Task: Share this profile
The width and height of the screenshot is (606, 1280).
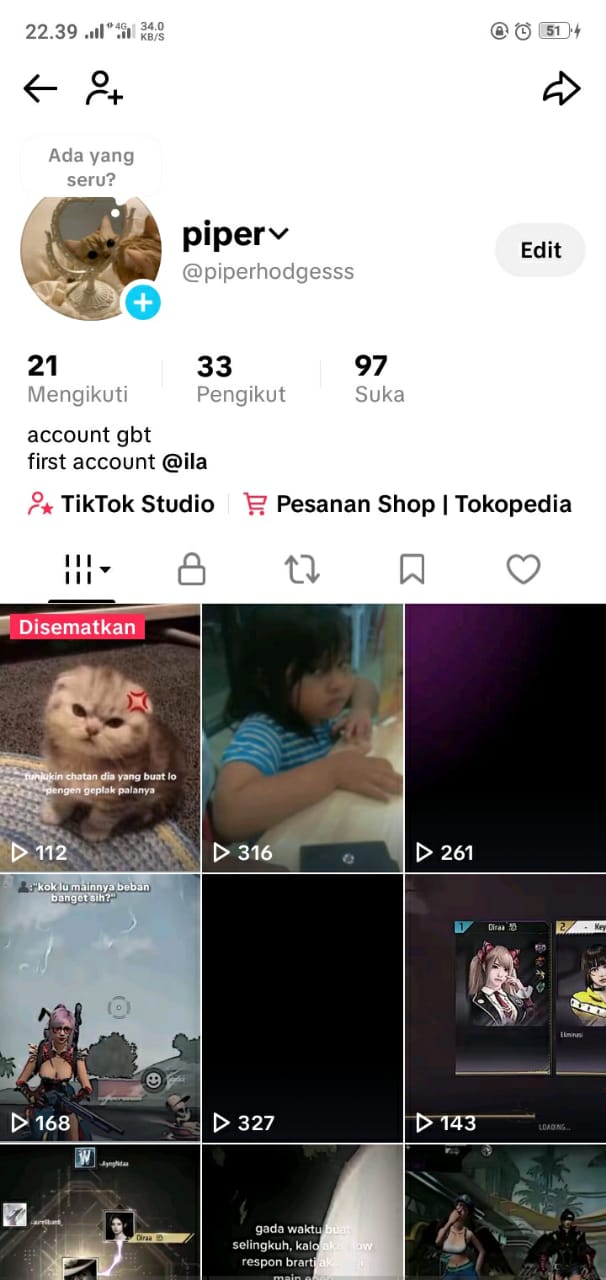Action: click(561, 89)
